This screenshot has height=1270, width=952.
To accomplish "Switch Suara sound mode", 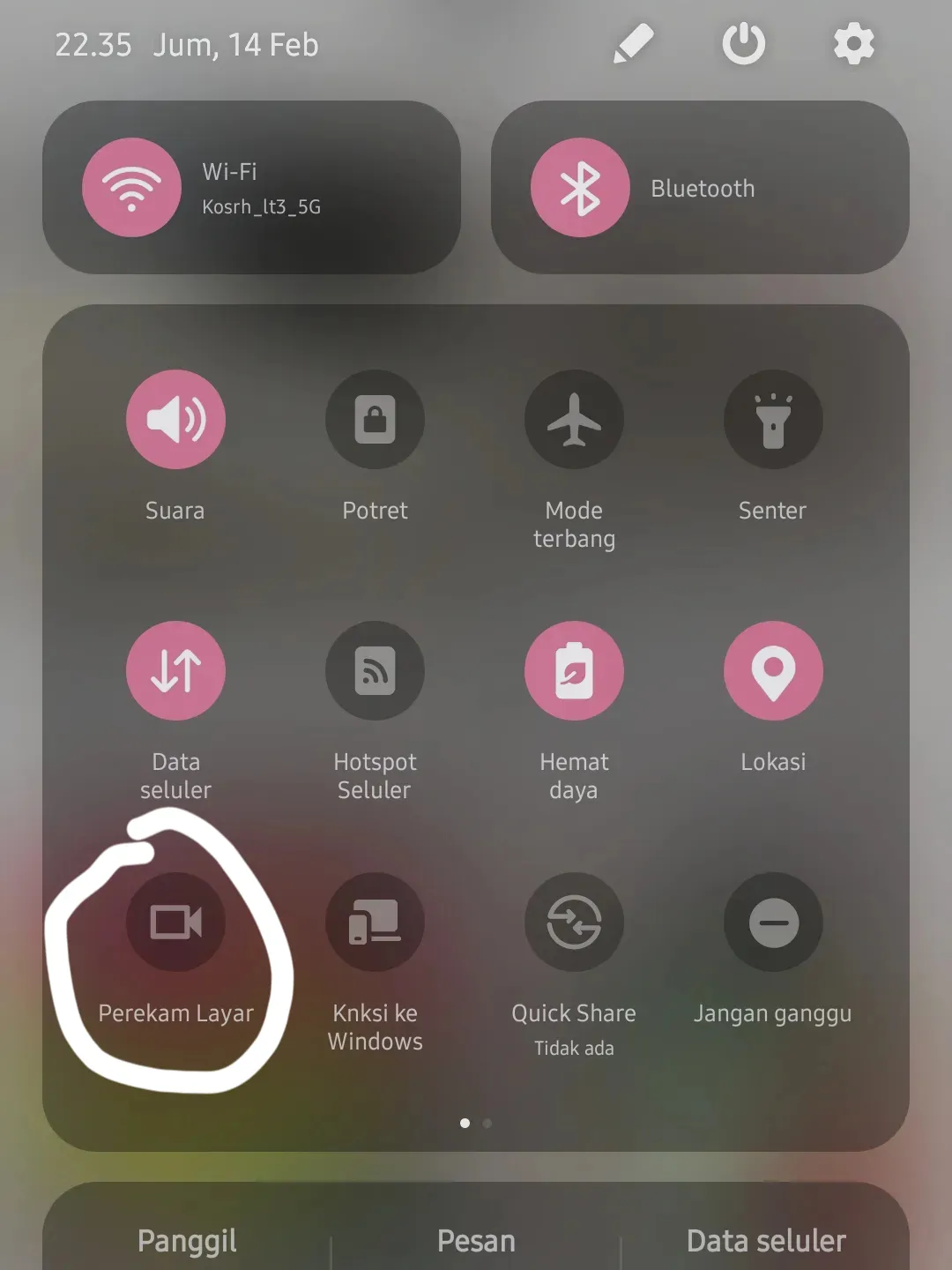I will pos(175,420).
